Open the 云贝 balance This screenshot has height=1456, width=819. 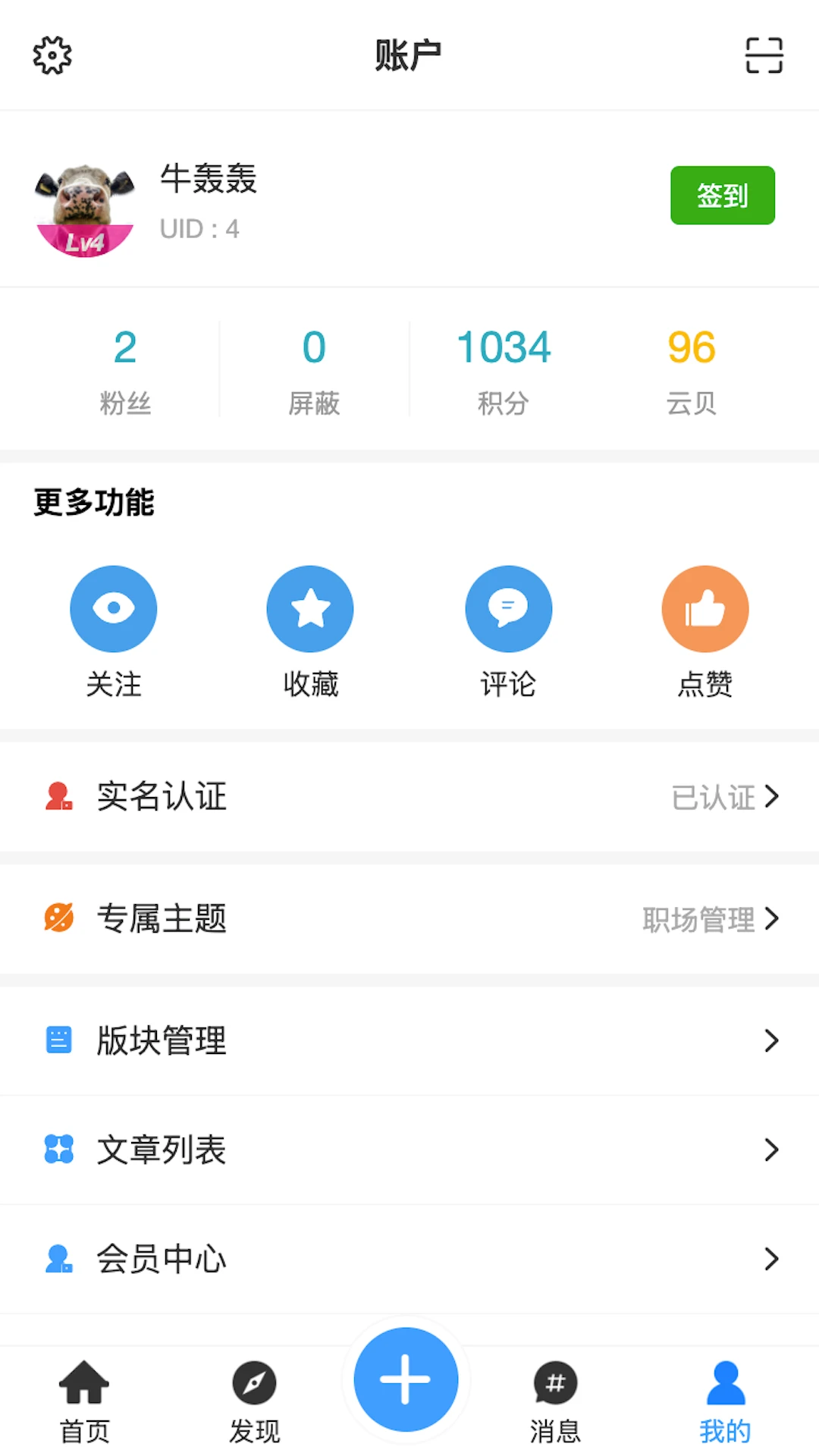pyautogui.click(x=691, y=370)
